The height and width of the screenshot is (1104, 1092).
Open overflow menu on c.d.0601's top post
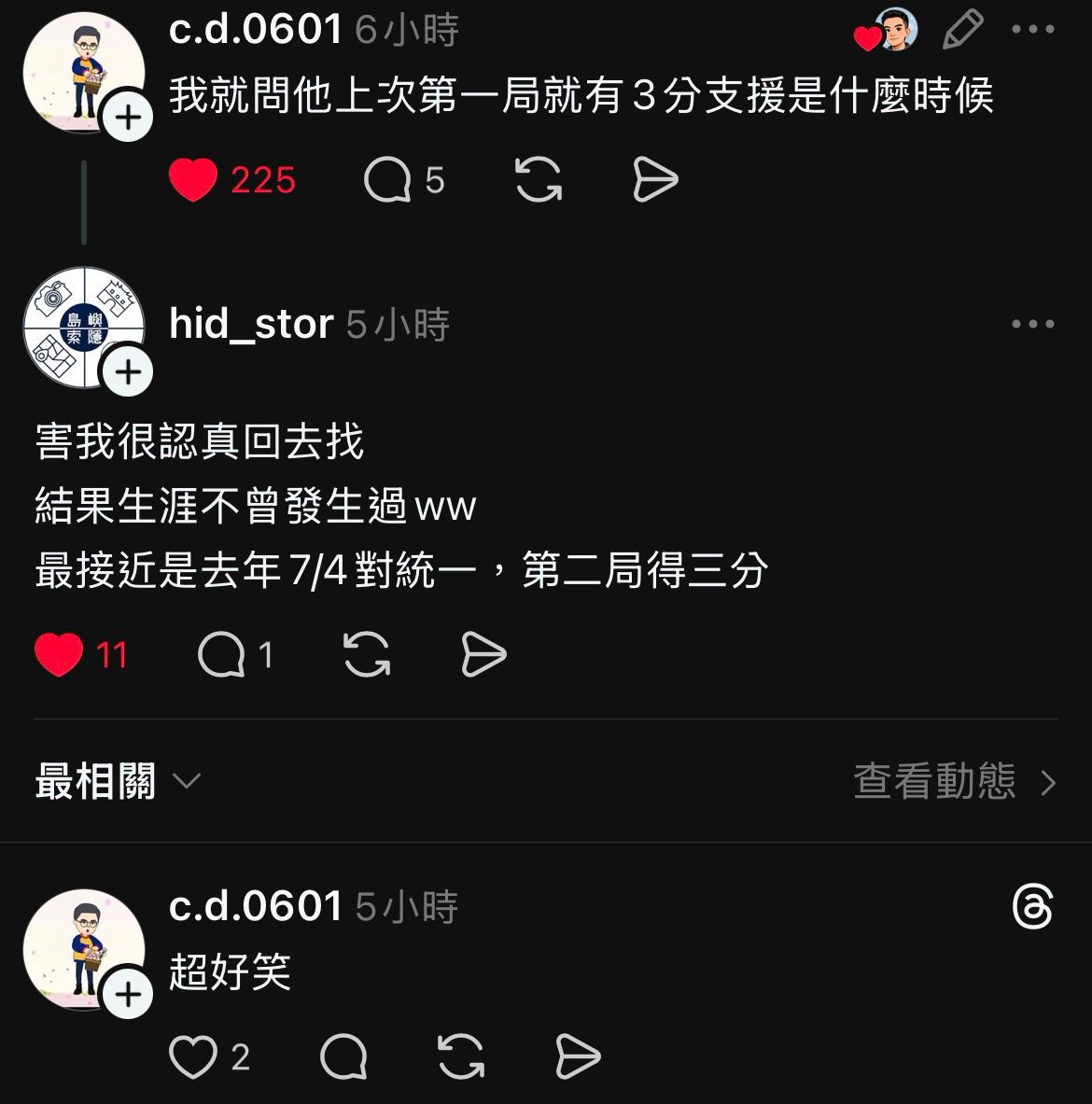coord(1033,30)
